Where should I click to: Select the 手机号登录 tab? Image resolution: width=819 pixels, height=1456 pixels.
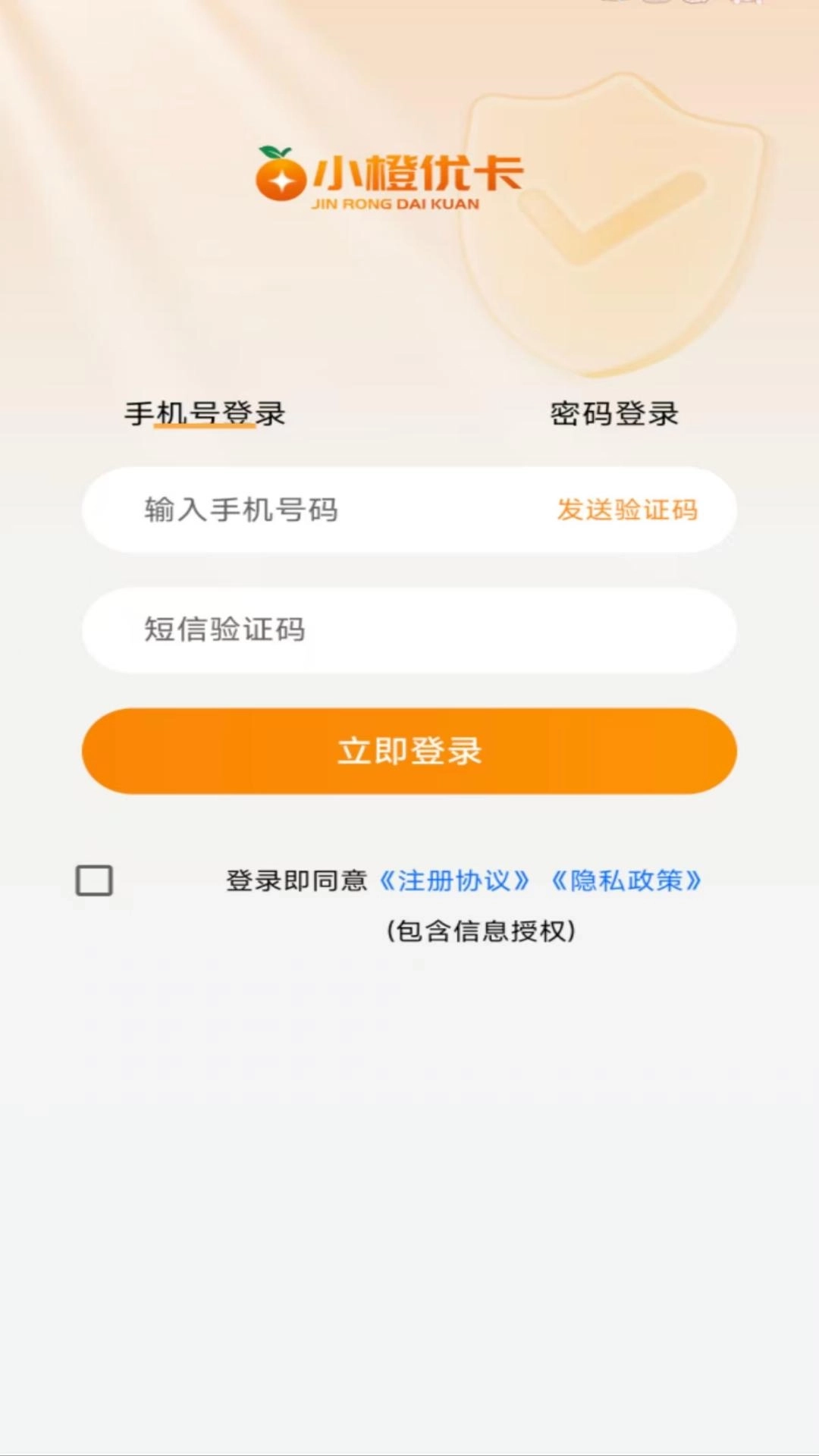(206, 413)
